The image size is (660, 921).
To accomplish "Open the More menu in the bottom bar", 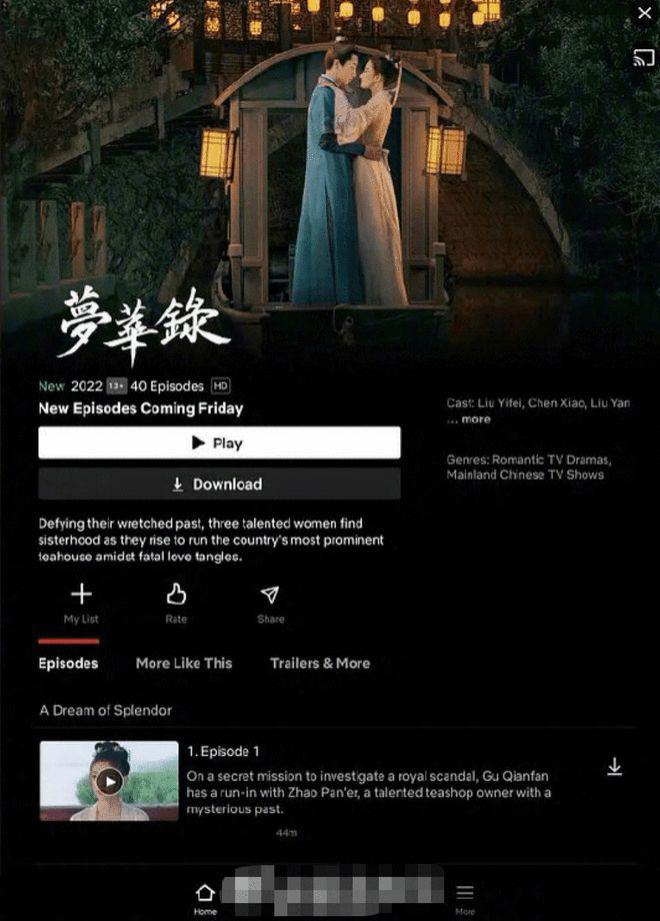I will tap(465, 897).
